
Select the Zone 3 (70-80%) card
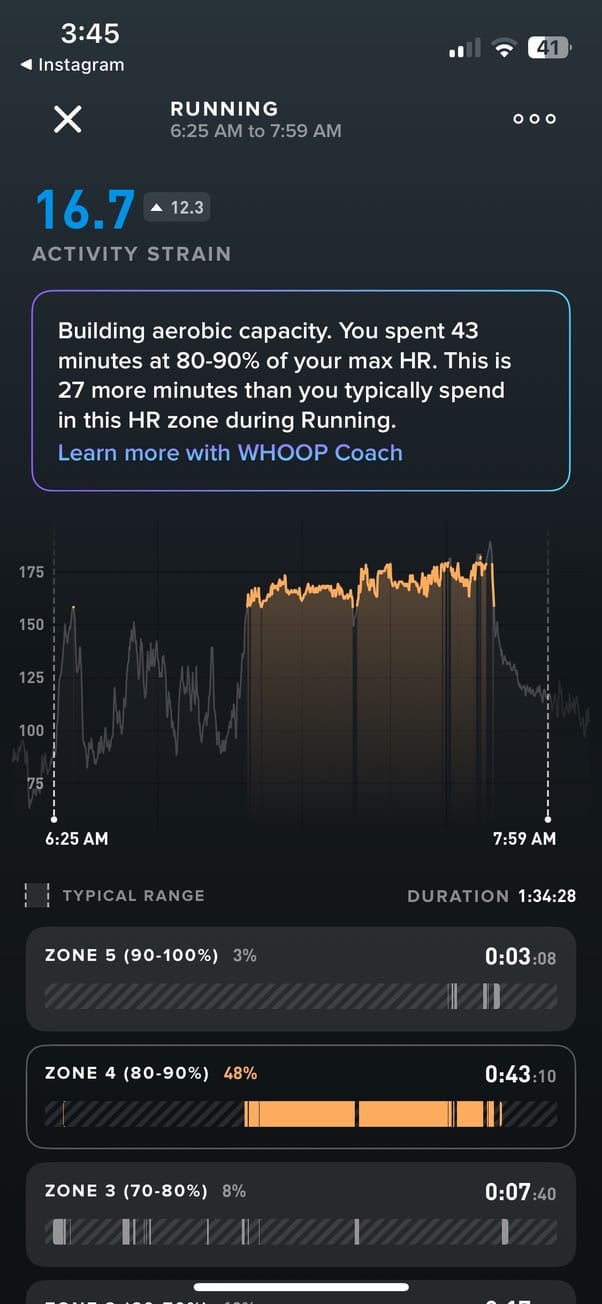(300, 1213)
